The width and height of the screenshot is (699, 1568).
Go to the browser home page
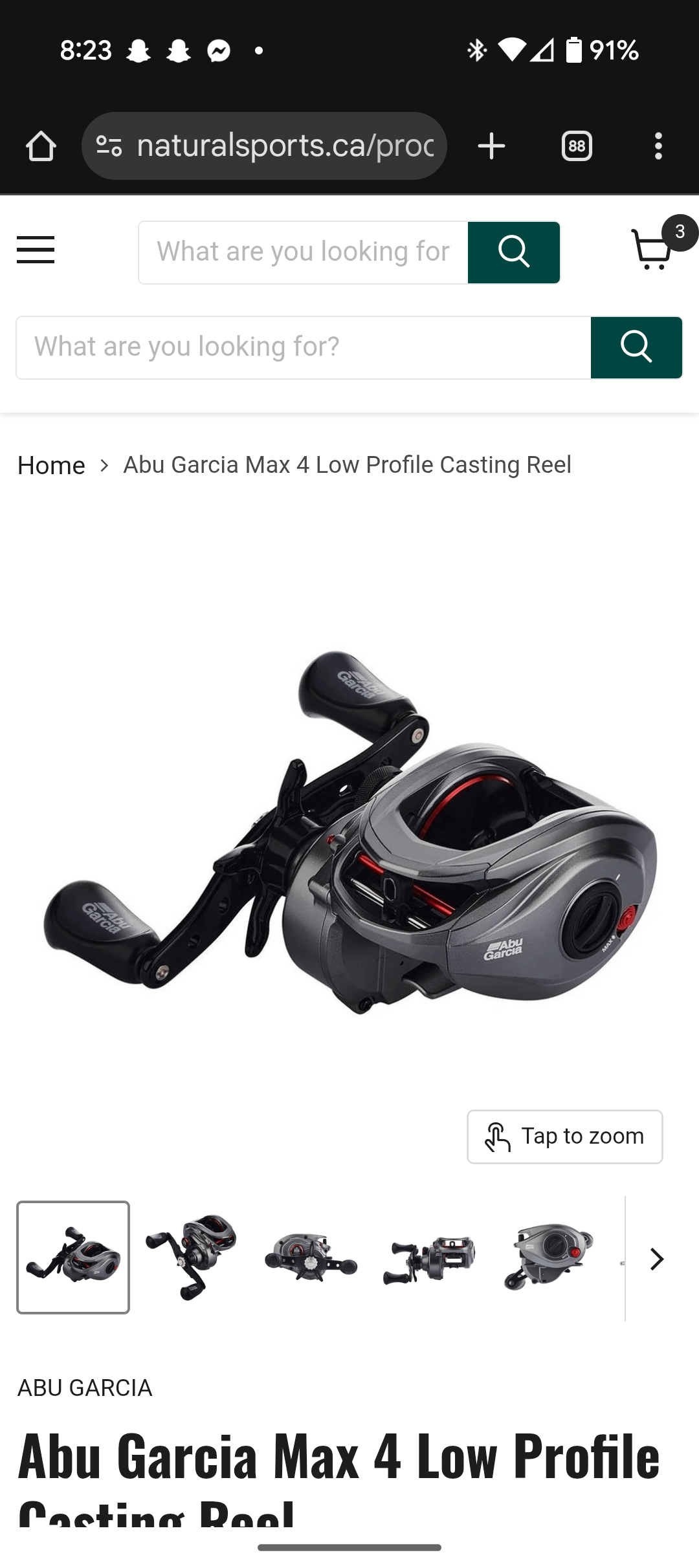click(41, 146)
